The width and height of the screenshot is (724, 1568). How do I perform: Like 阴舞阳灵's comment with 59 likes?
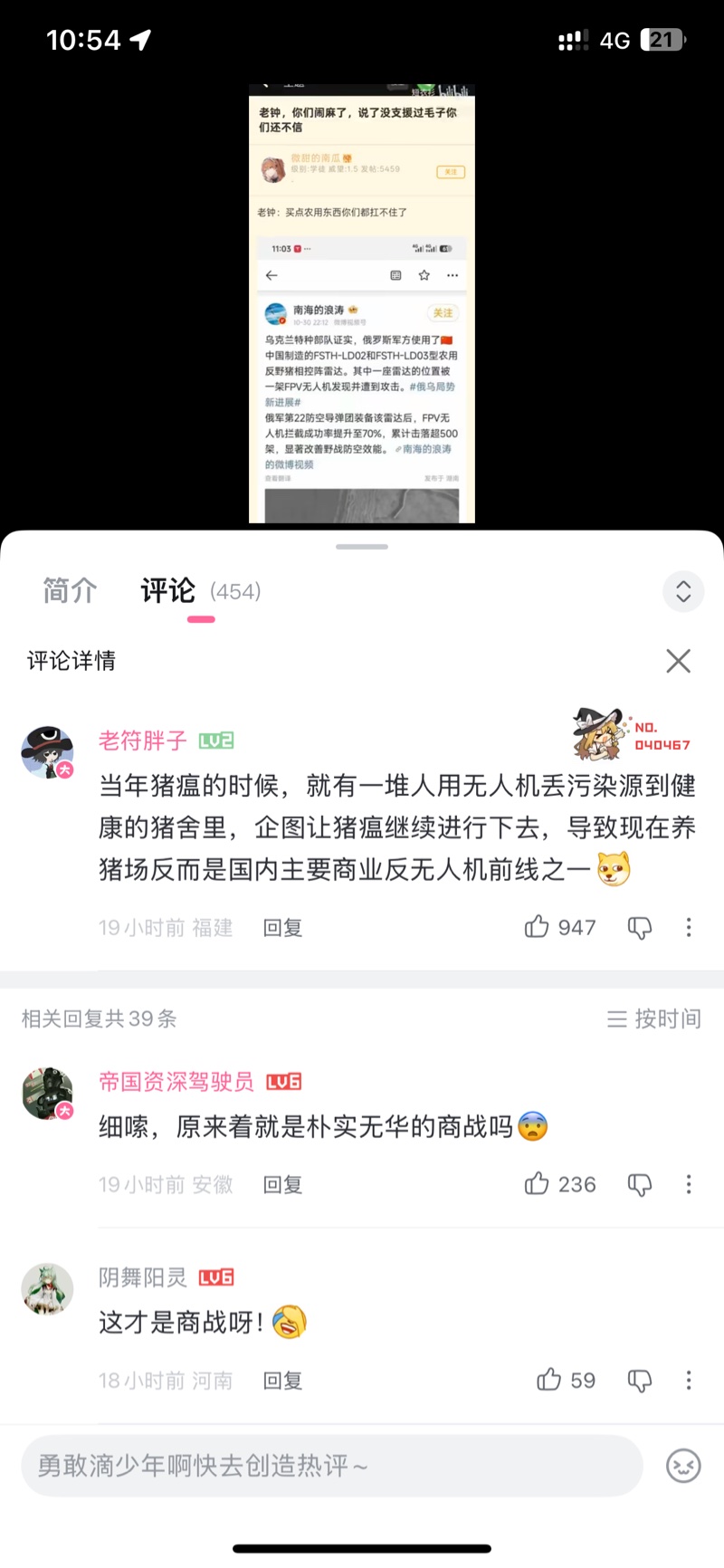click(x=549, y=1381)
